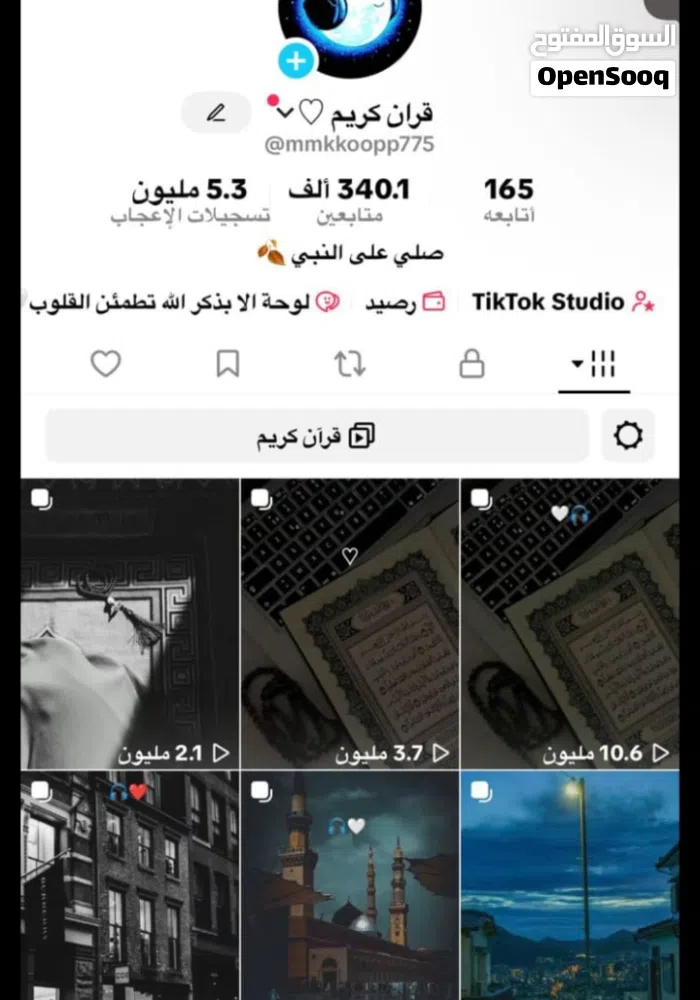View the 340.1 ألف followers list
700x1000 pixels.
tap(349, 199)
